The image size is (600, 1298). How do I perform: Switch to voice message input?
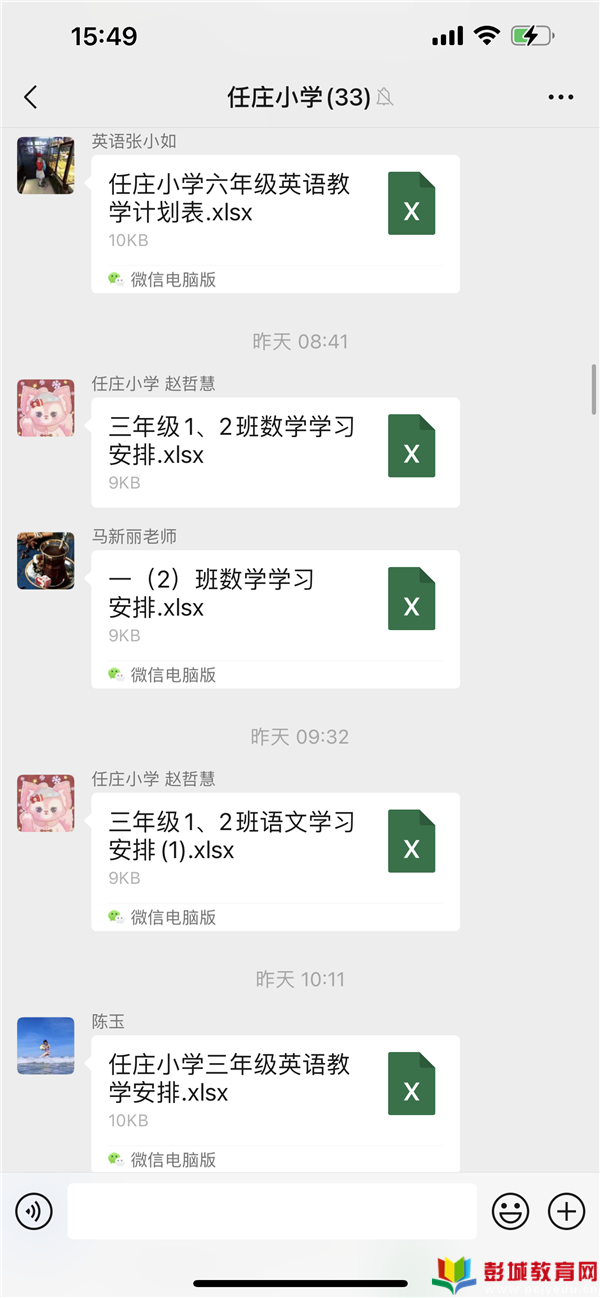pos(34,1212)
